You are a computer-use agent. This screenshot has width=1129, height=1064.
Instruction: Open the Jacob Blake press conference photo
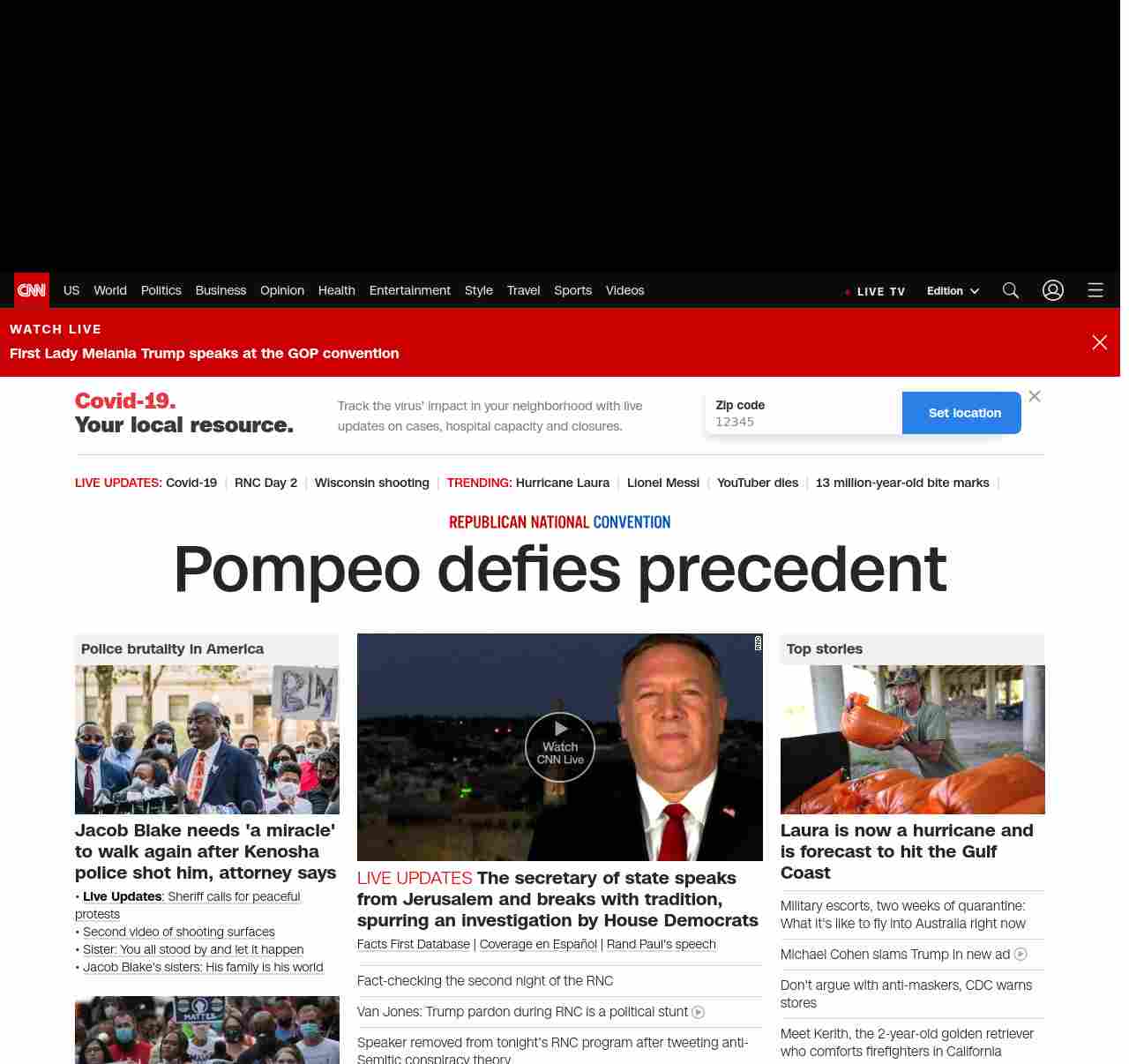pyautogui.click(x=207, y=739)
